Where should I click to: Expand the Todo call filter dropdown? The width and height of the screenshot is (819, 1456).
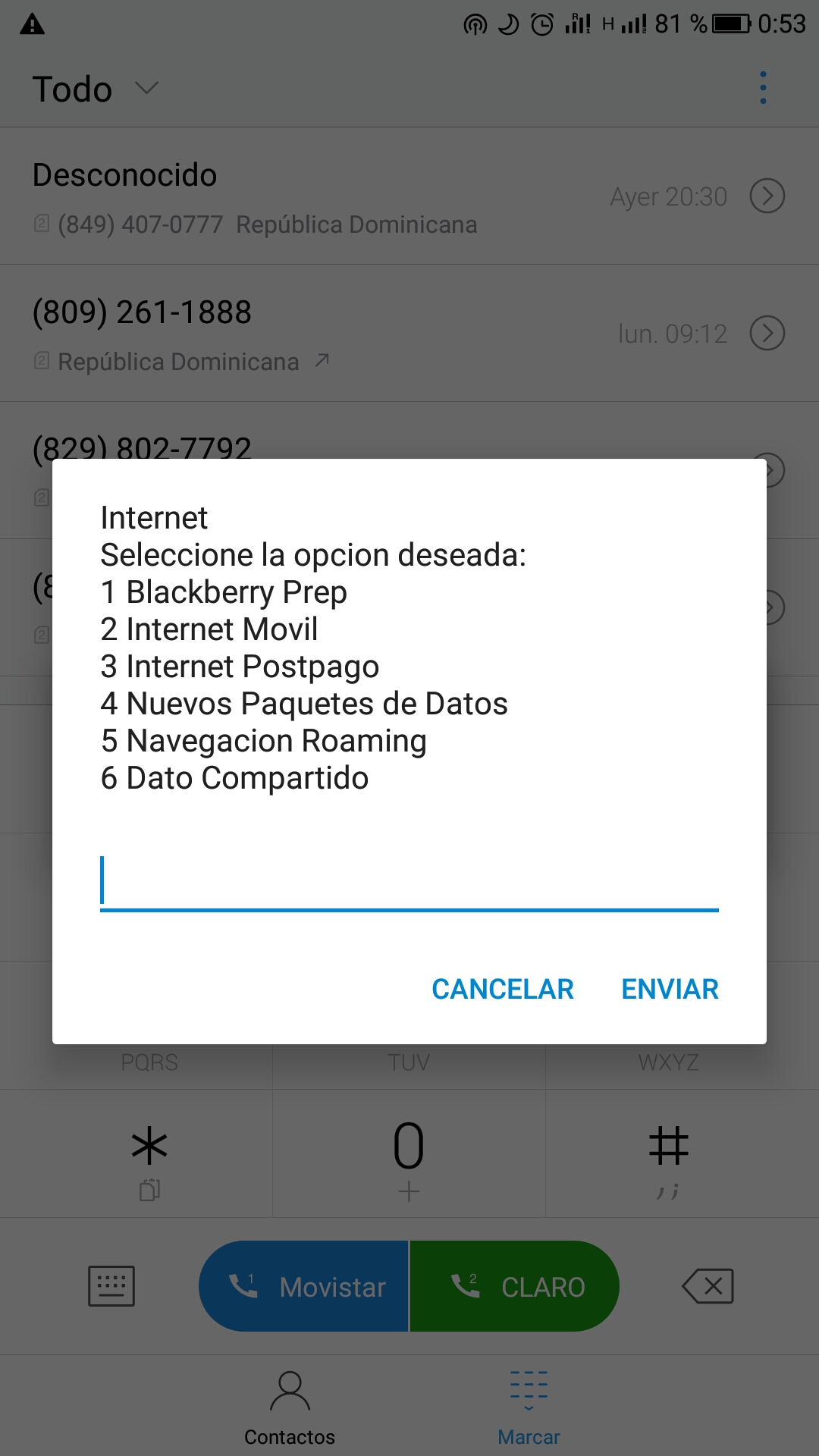click(x=95, y=89)
